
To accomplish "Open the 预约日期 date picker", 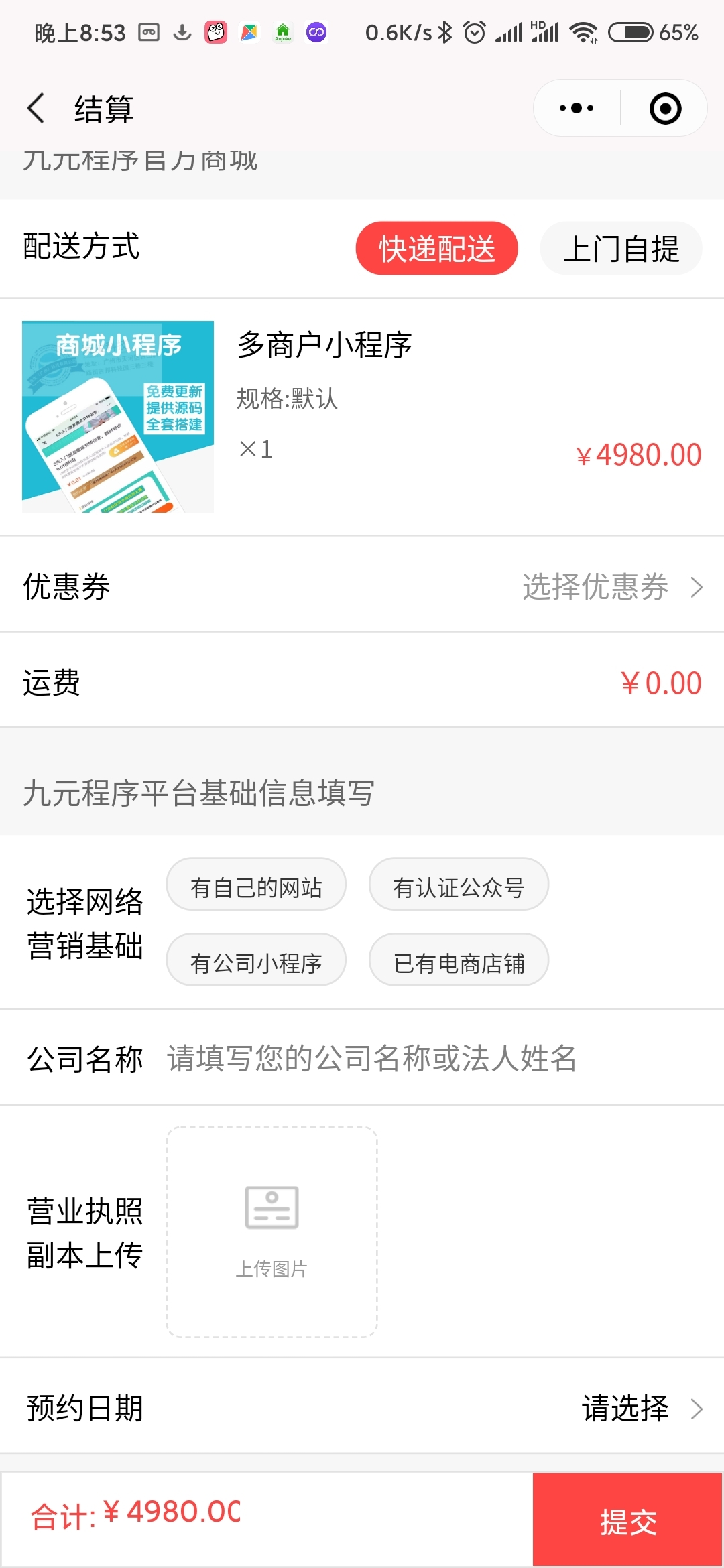I will [x=640, y=1408].
